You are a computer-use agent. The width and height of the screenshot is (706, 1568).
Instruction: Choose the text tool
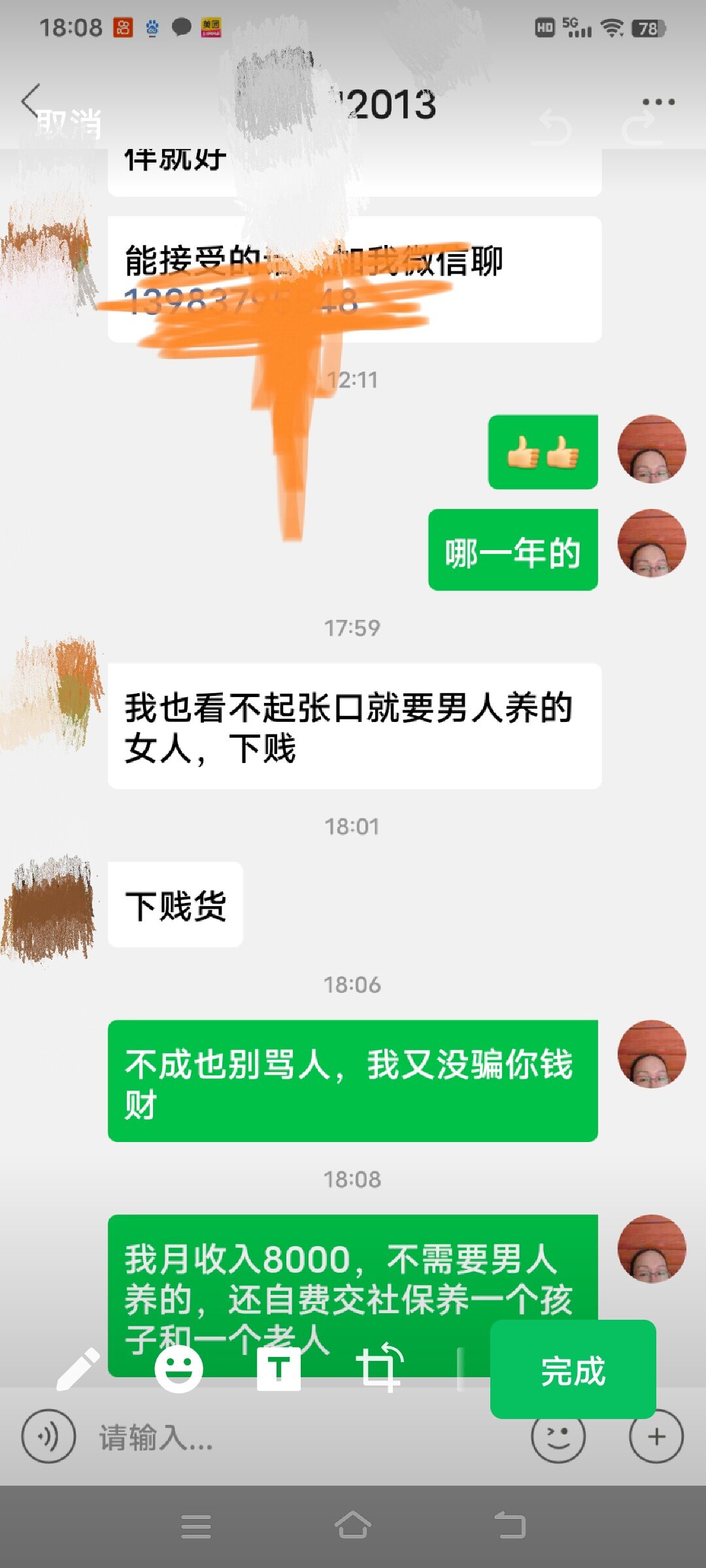pos(278,1369)
